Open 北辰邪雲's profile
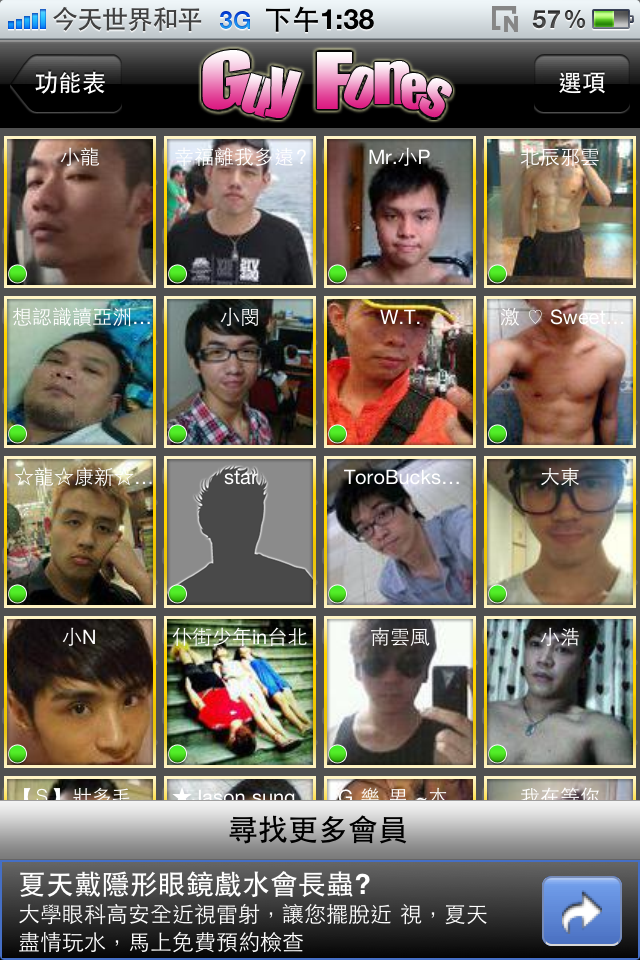This screenshot has height=960, width=640. (560, 212)
